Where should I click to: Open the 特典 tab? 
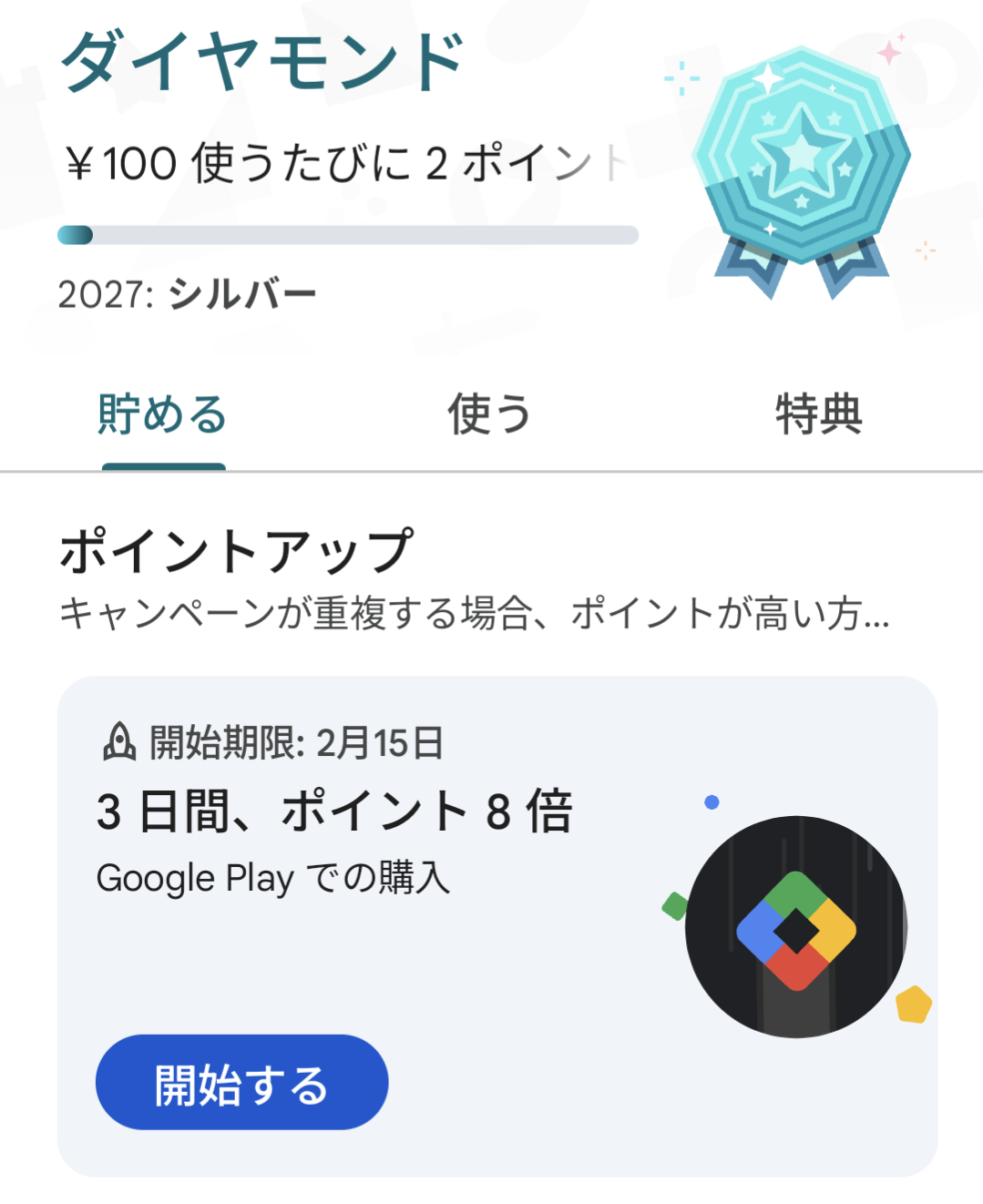(818, 415)
